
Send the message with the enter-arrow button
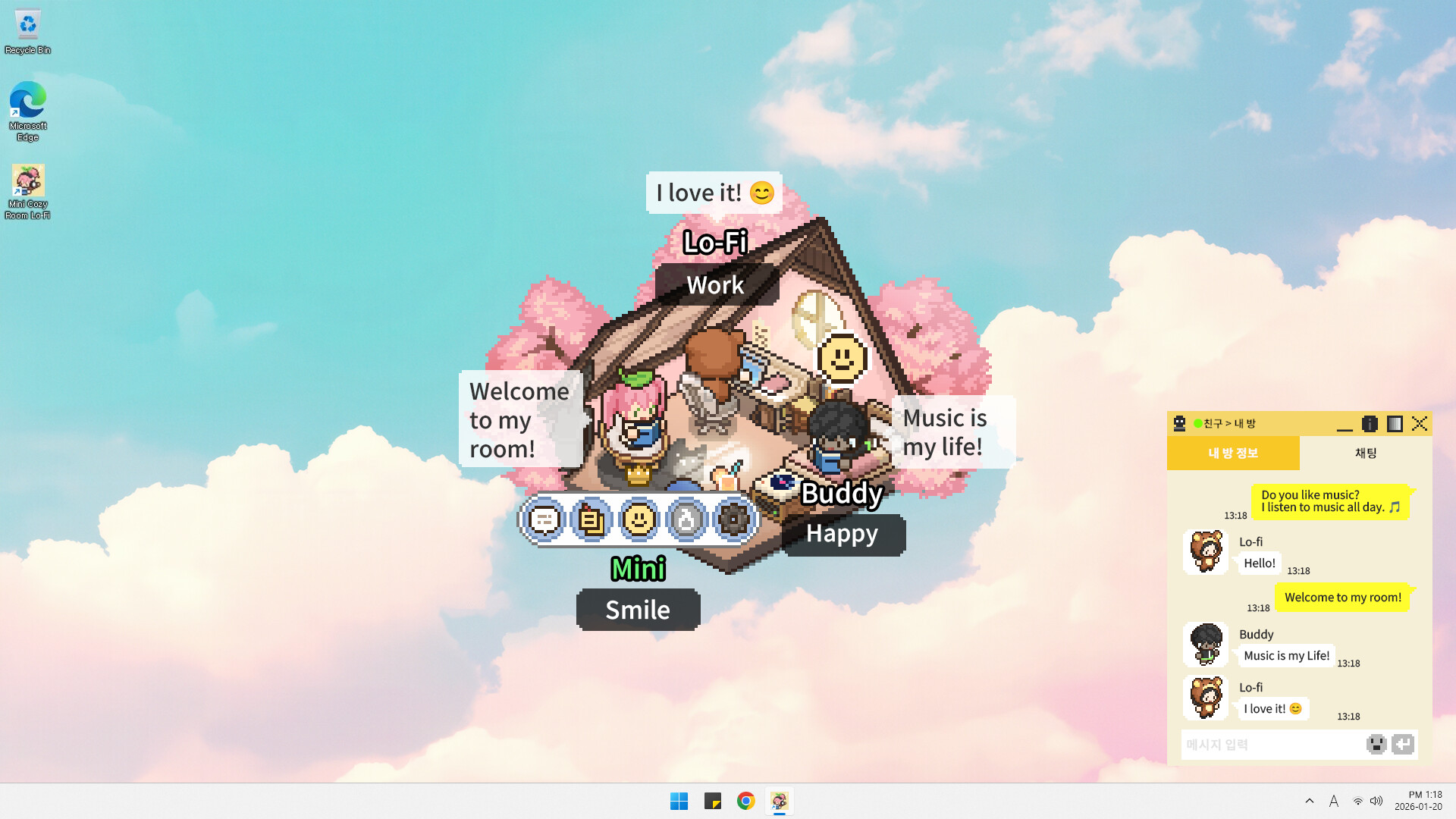coord(1403,745)
